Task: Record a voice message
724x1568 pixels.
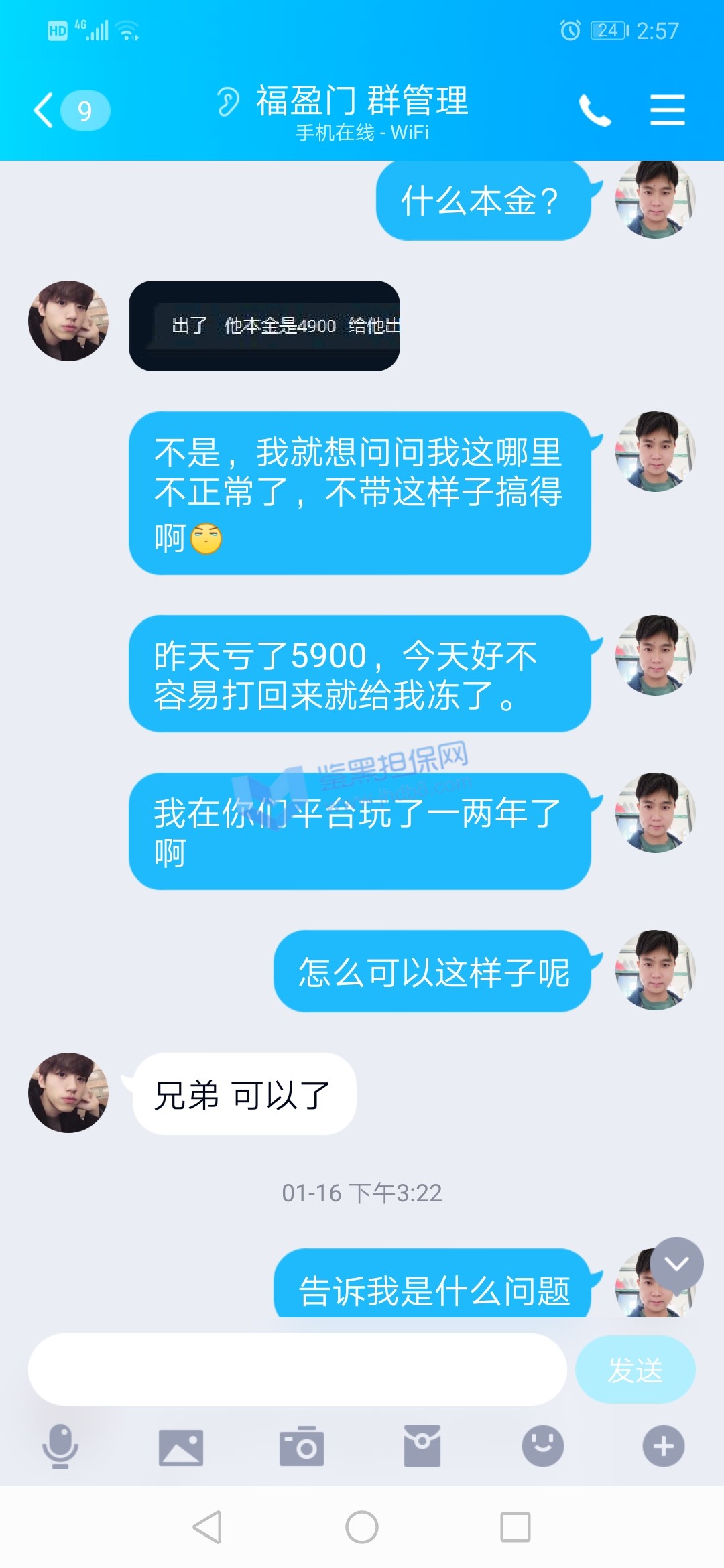Action: click(60, 1446)
